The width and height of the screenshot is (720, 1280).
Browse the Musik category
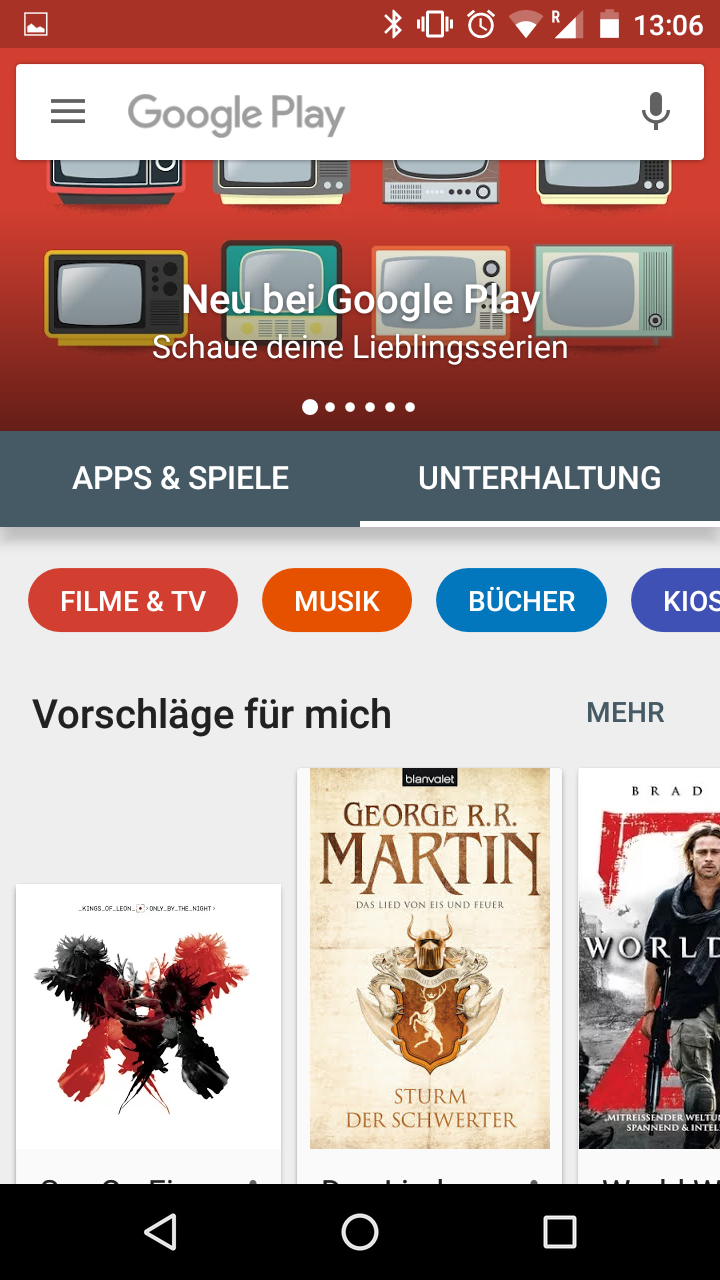tap(337, 601)
